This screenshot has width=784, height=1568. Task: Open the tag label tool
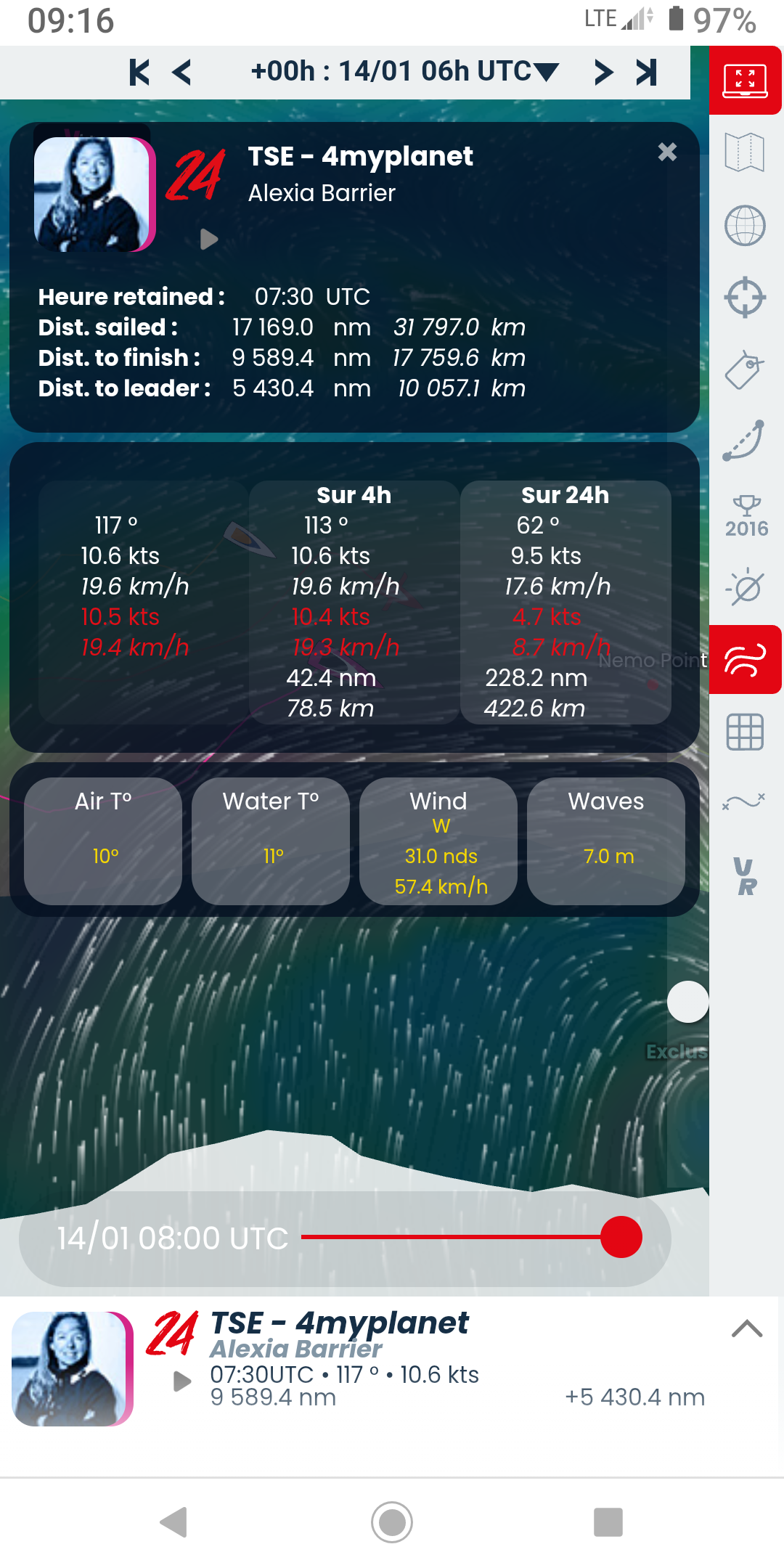pos(745,369)
